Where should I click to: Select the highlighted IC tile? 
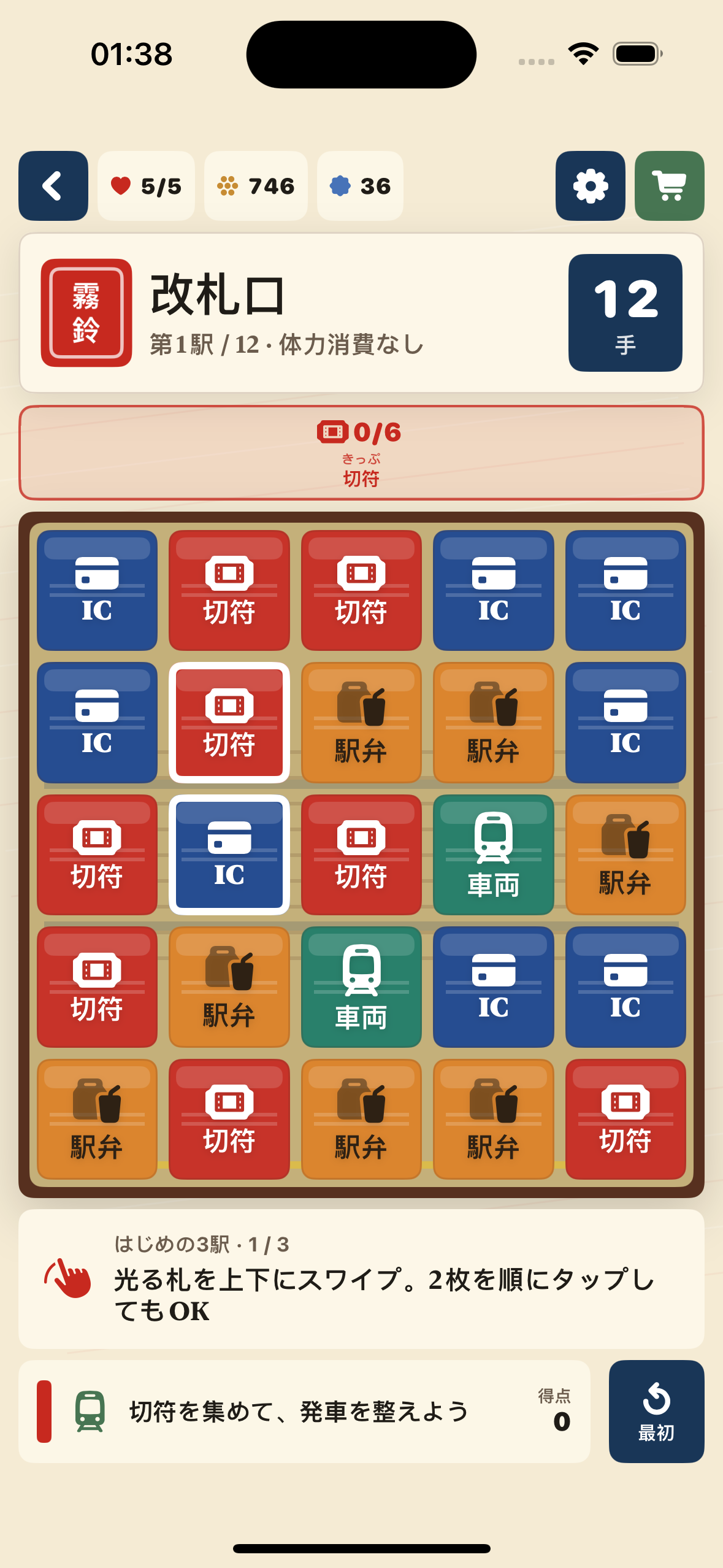(x=229, y=855)
